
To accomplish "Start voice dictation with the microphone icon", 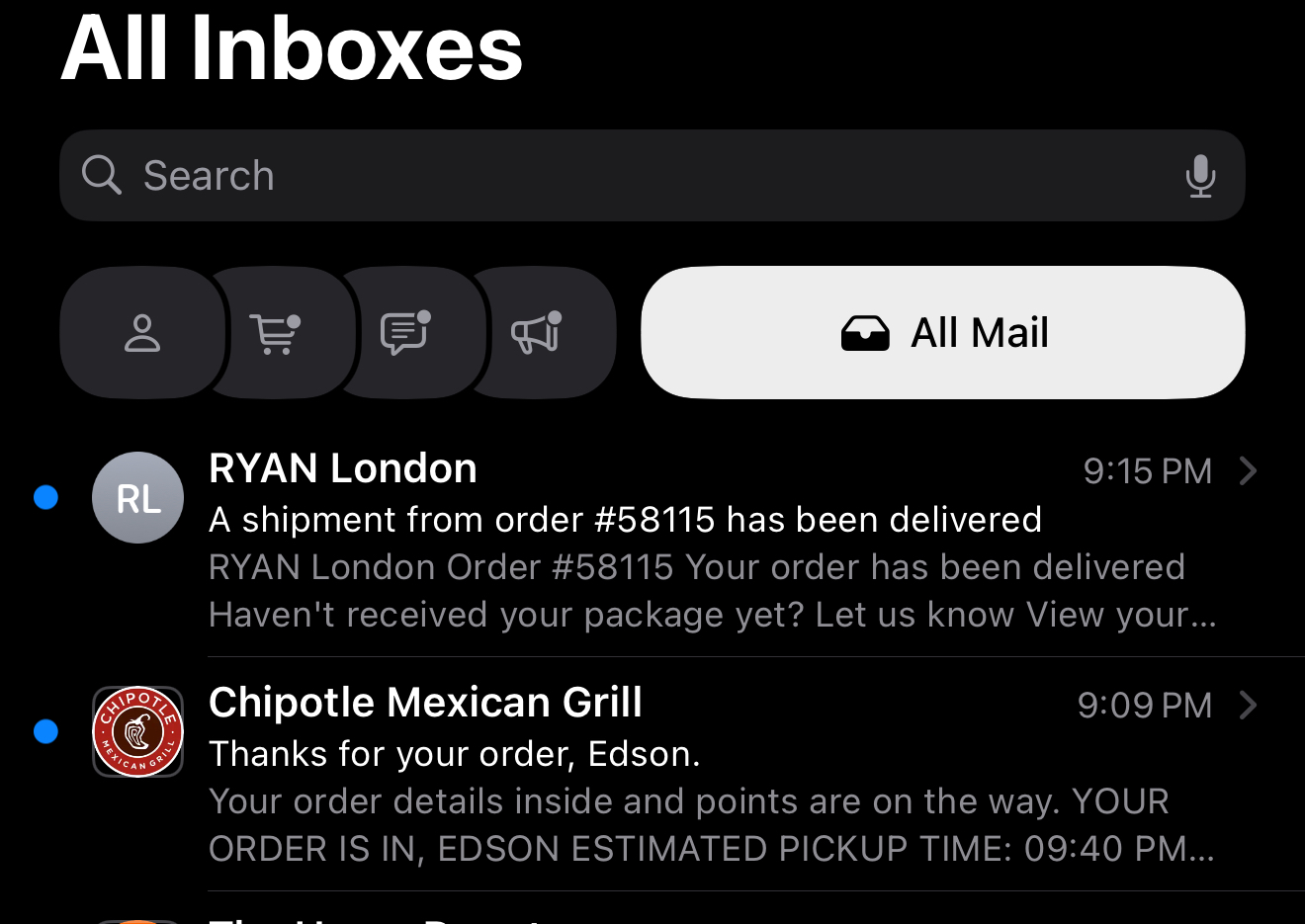I will (1200, 176).
